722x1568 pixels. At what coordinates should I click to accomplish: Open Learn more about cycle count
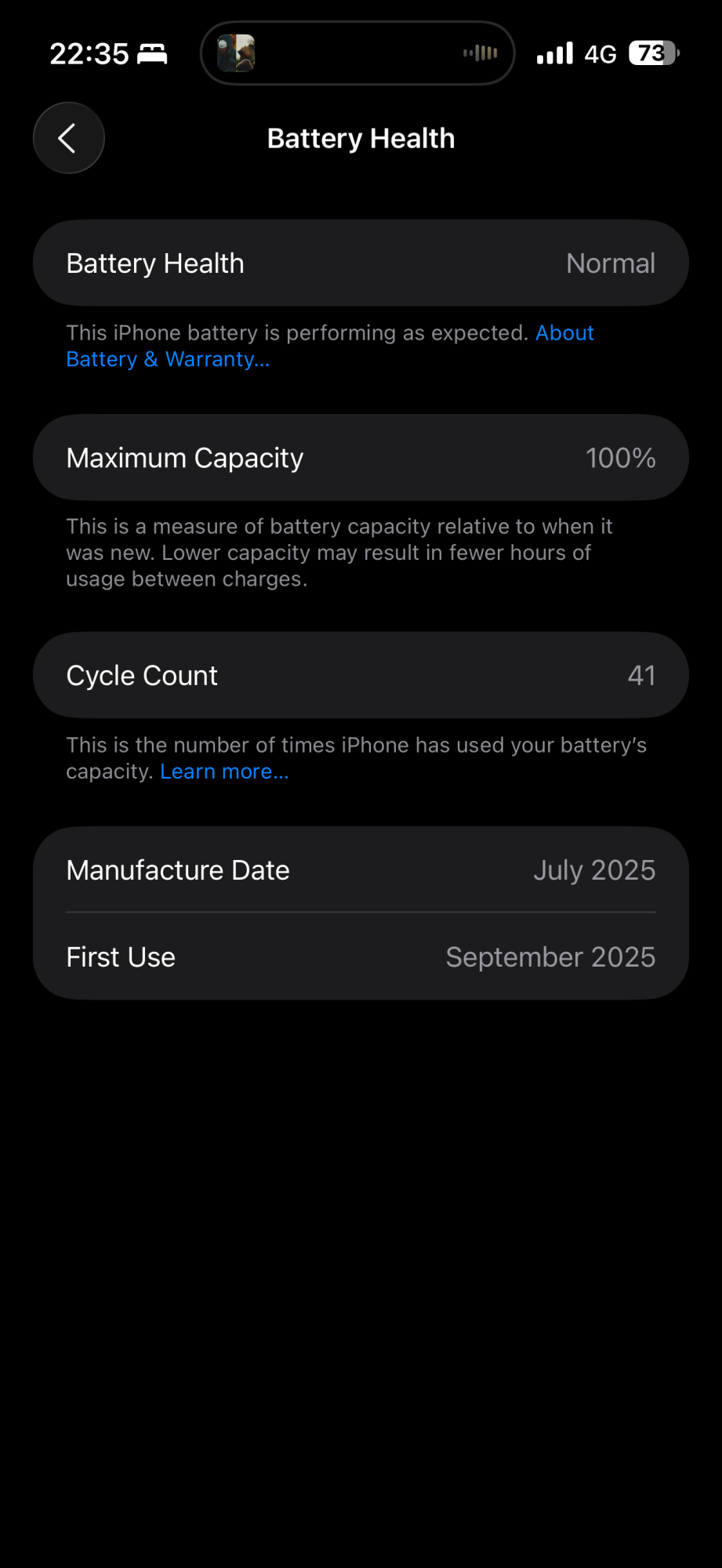coord(224,771)
